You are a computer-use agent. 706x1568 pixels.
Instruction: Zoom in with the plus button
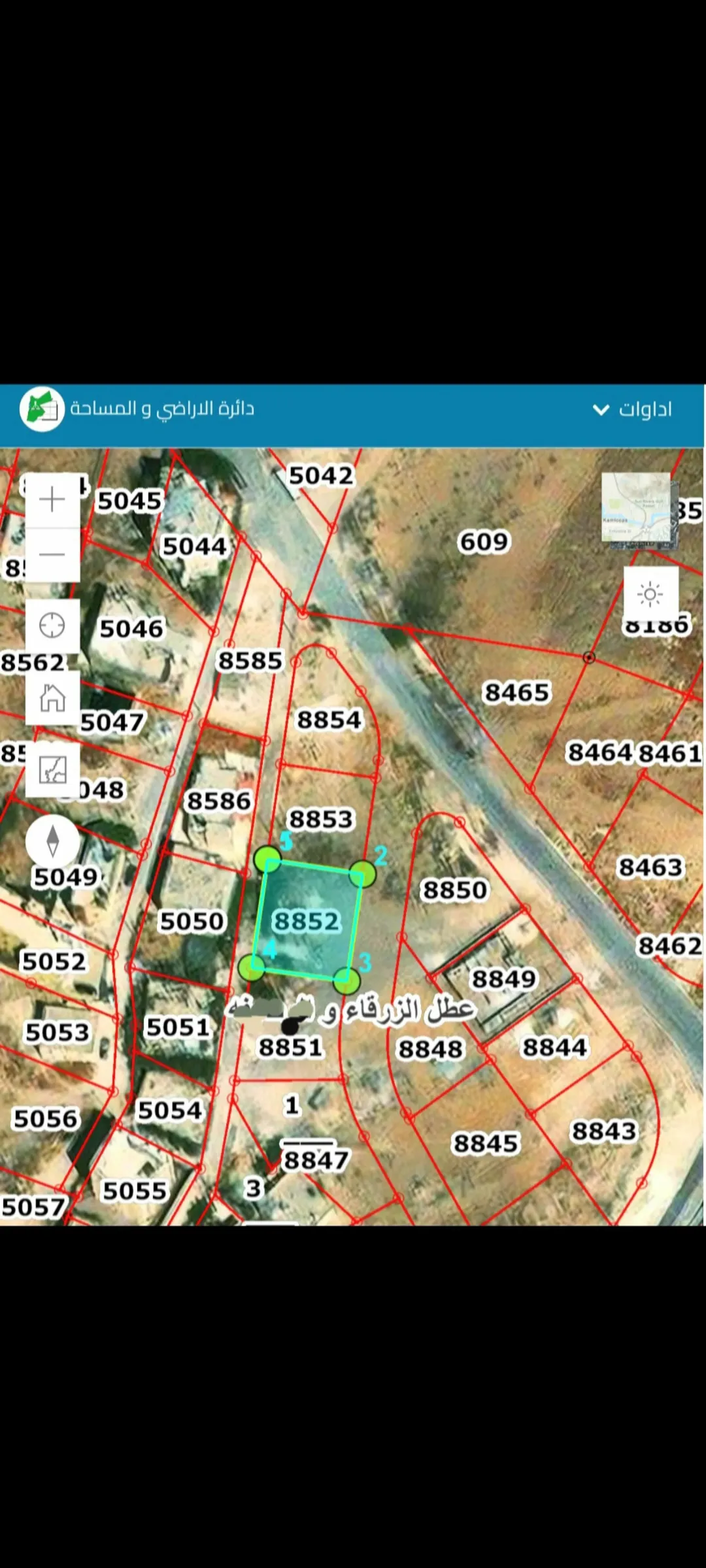click(52, 500)
